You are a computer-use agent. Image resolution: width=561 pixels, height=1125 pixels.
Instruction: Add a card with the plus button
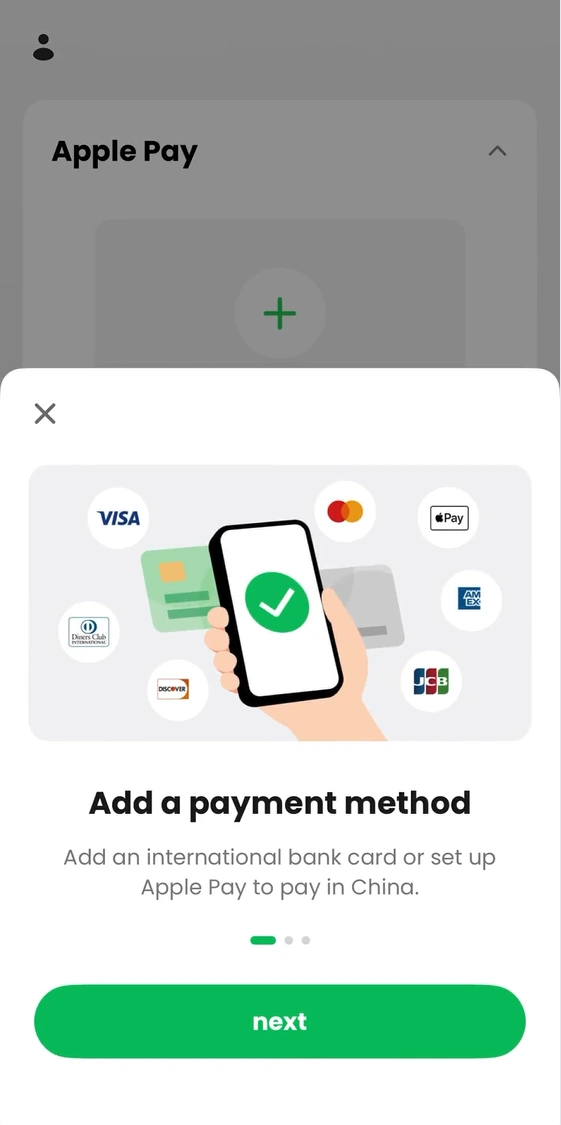click(280, 314)
